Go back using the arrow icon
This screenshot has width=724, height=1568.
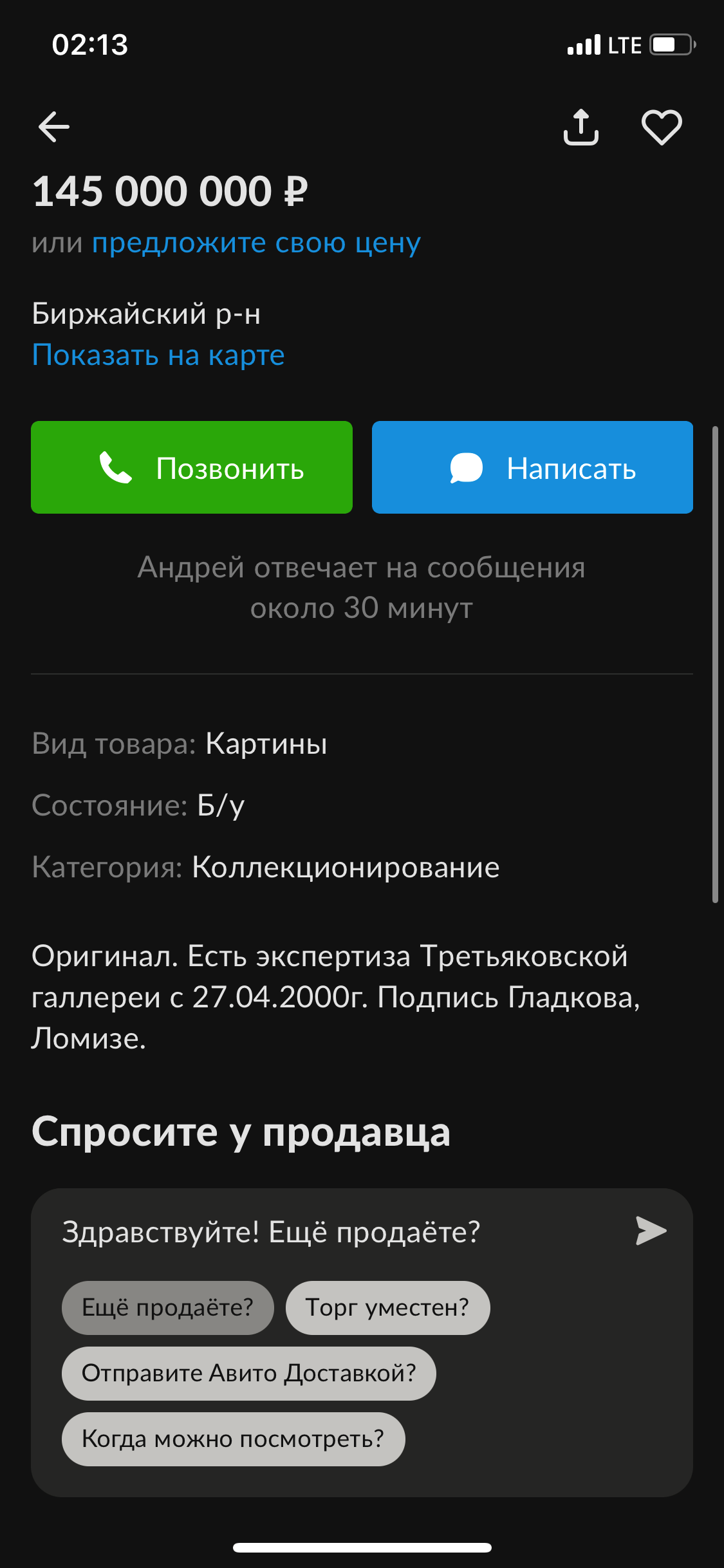(x=54, y=126)
